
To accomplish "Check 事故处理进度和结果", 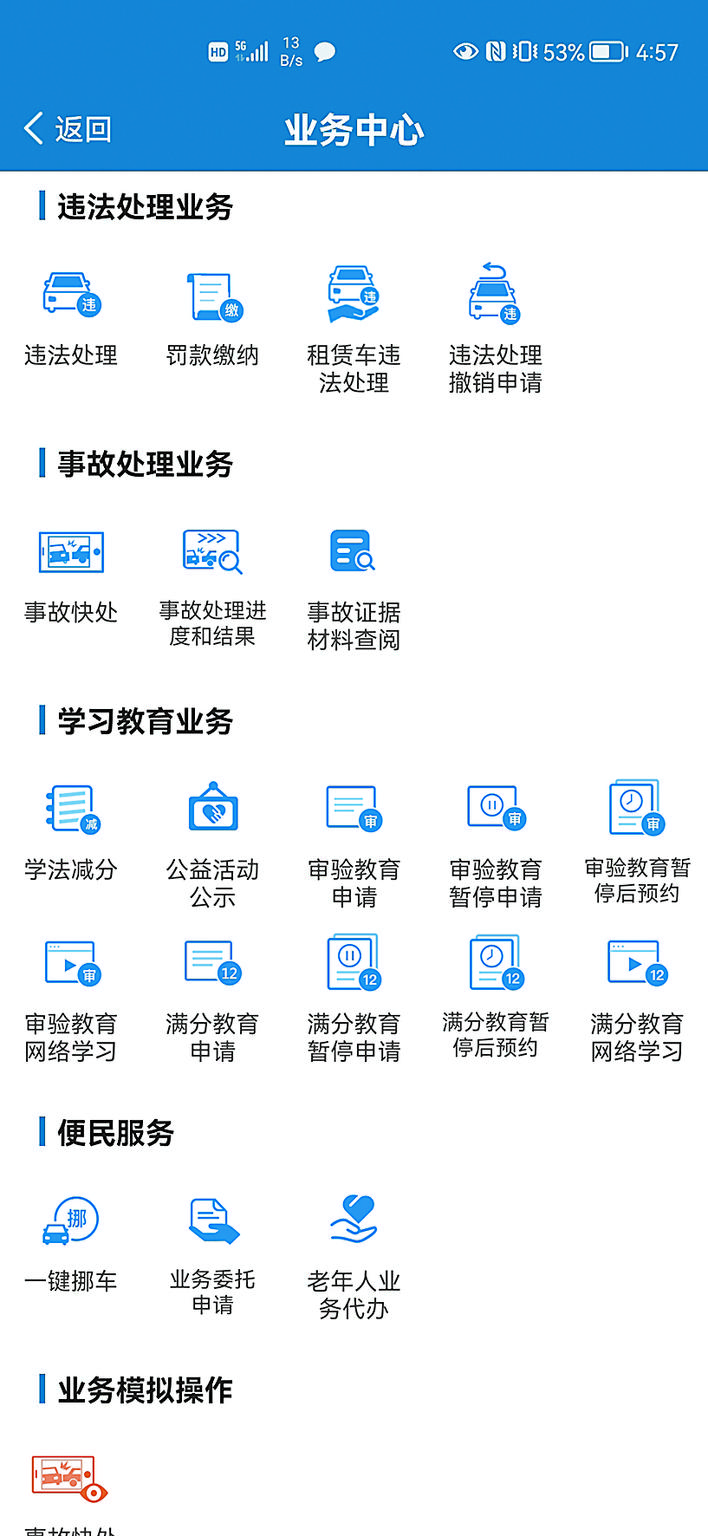I will 213,583.
